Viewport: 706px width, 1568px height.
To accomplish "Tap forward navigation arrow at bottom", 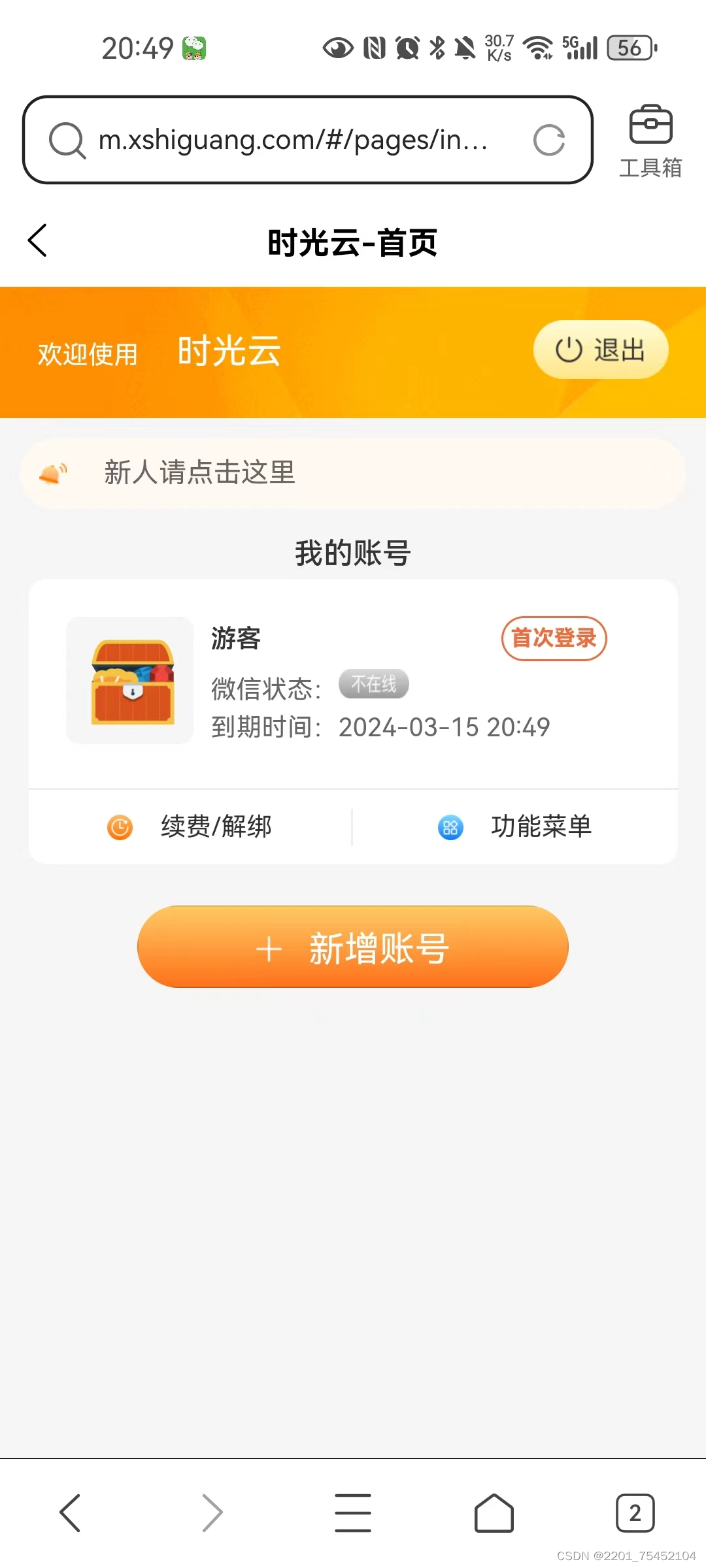I will (212, 1512).
